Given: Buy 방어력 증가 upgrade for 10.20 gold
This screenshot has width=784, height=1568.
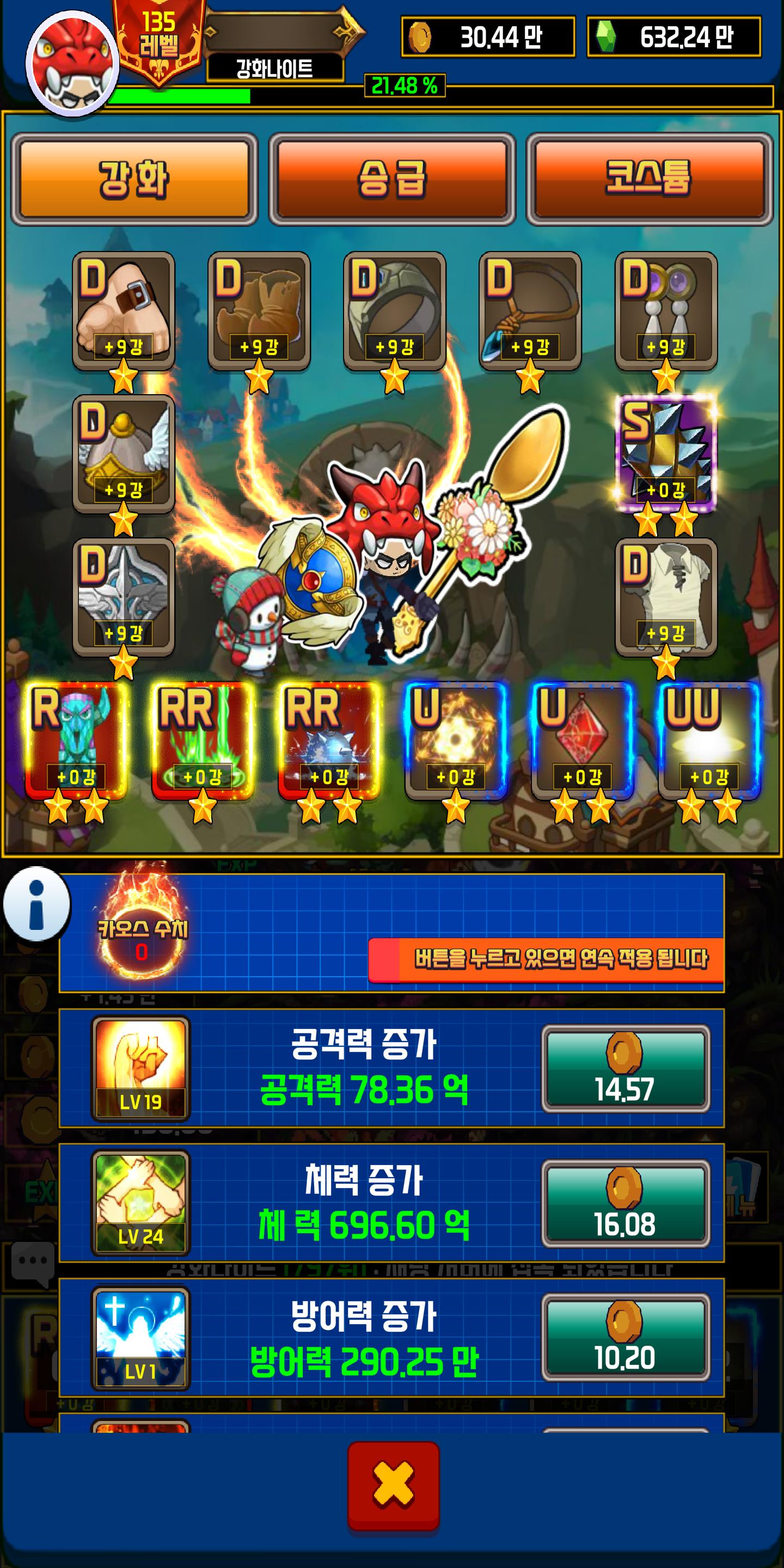Looking at the screenshot, I should point(626,1338).
